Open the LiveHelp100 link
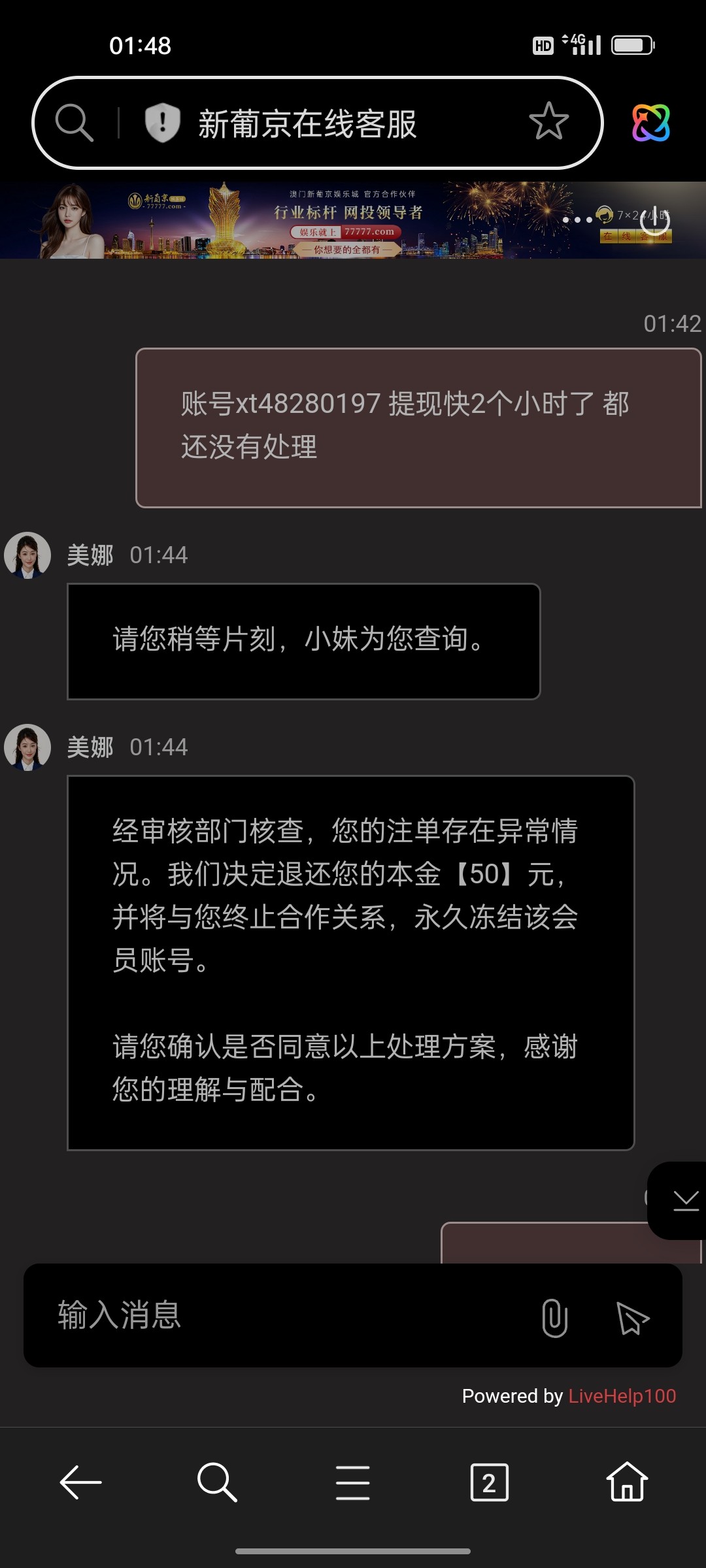 coord(622,1396)
